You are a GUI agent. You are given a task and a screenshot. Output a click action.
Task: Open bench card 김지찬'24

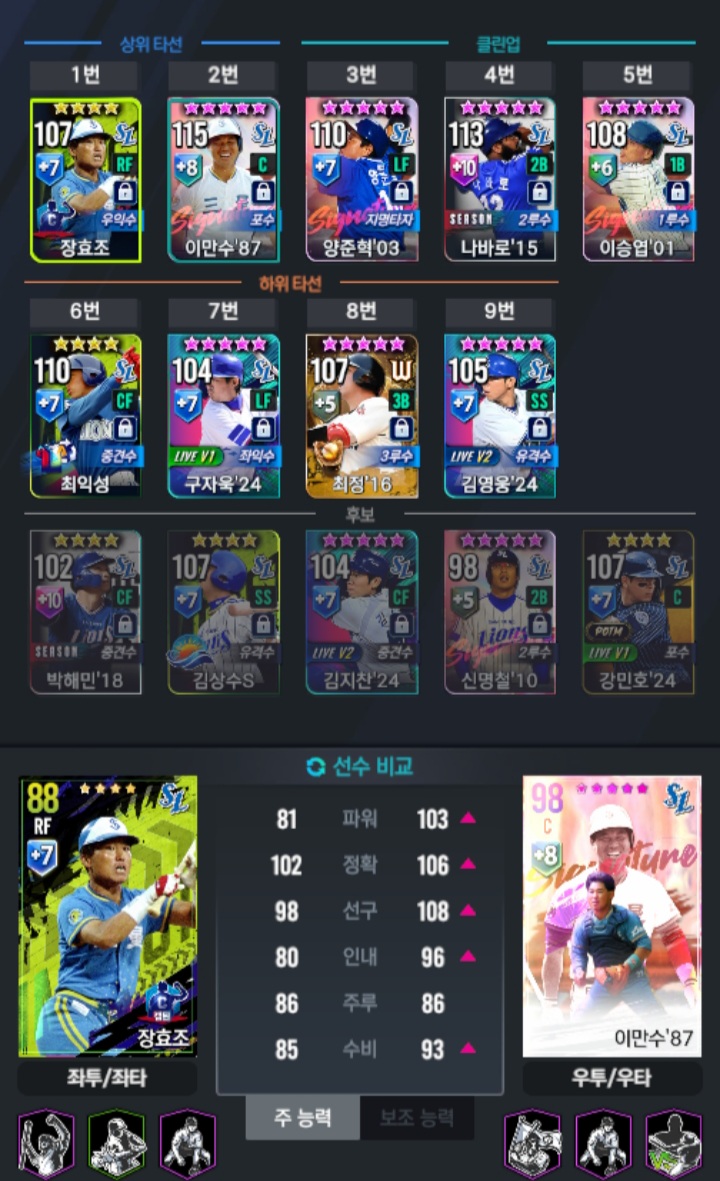click(362, 612)
